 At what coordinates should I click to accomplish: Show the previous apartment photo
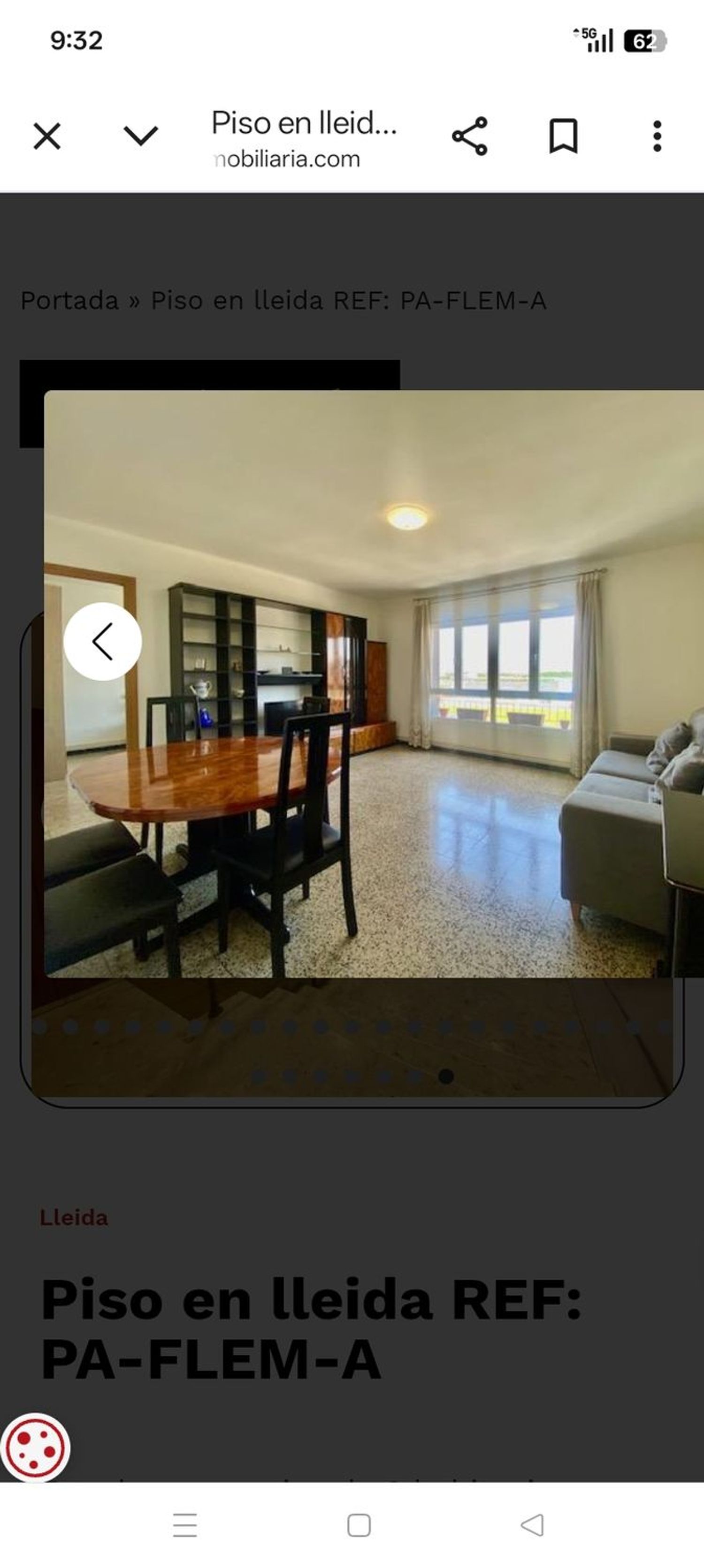point(102,641)
